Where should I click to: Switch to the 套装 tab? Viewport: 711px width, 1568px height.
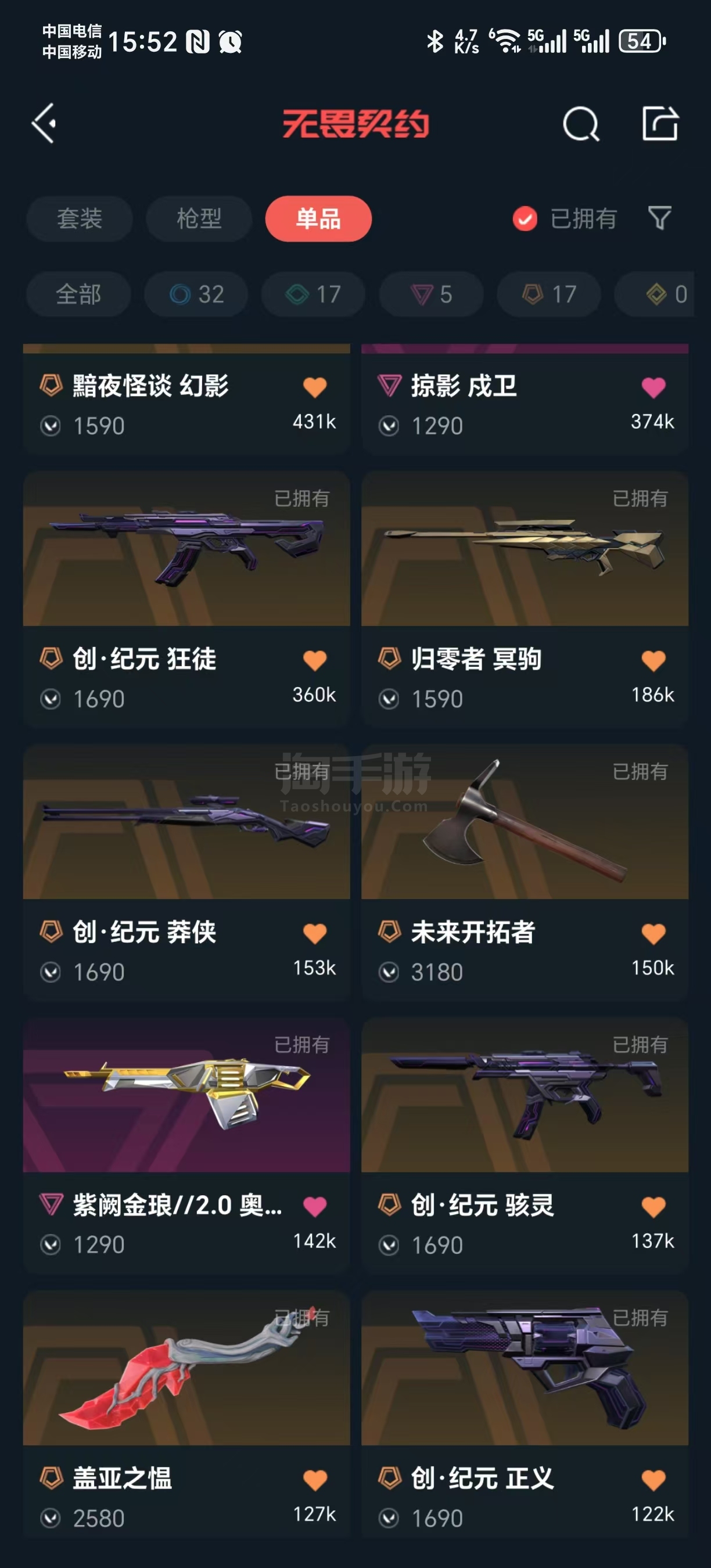[79, 218]
